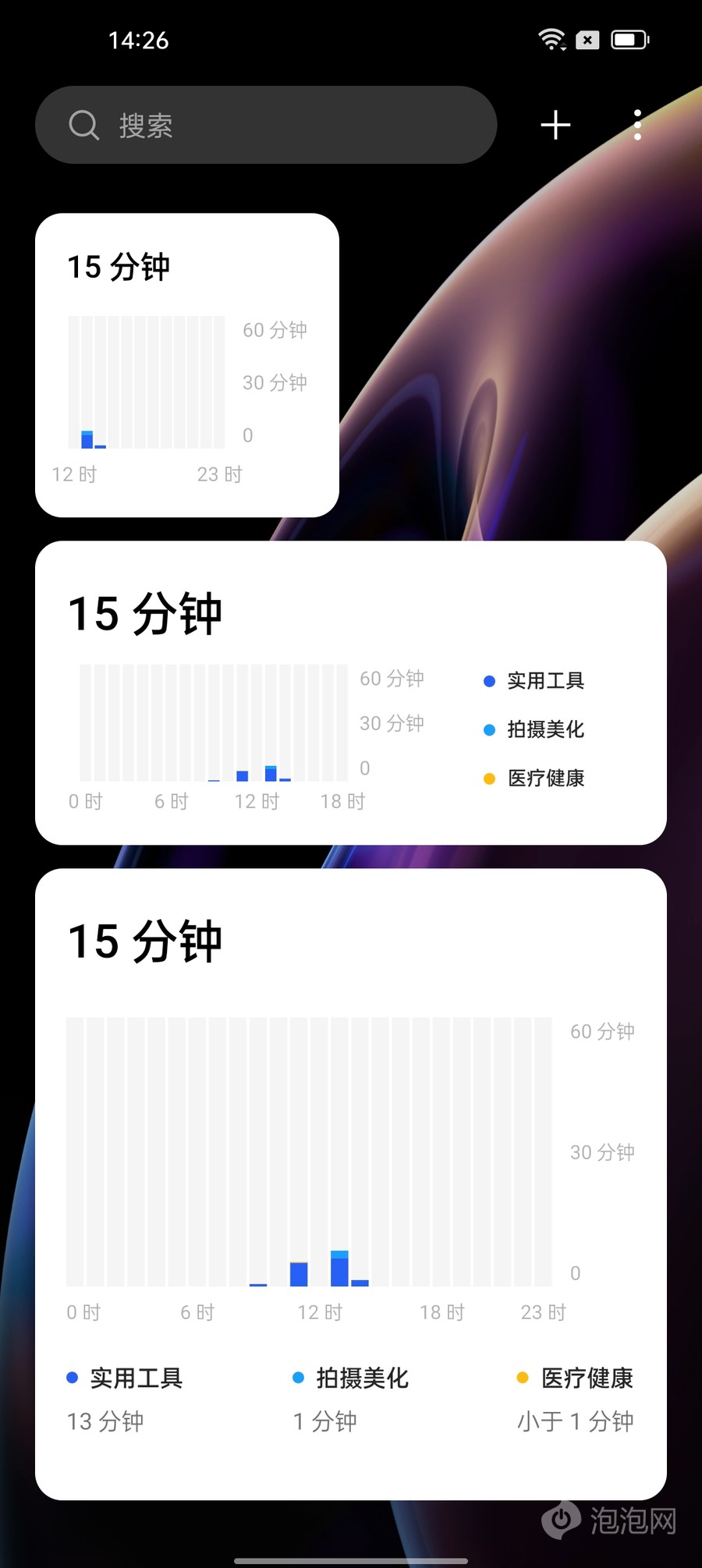Viewport: 702px width, 1568px height.
Task: Add a new widget with the plus icon
Action: point(555,125)
